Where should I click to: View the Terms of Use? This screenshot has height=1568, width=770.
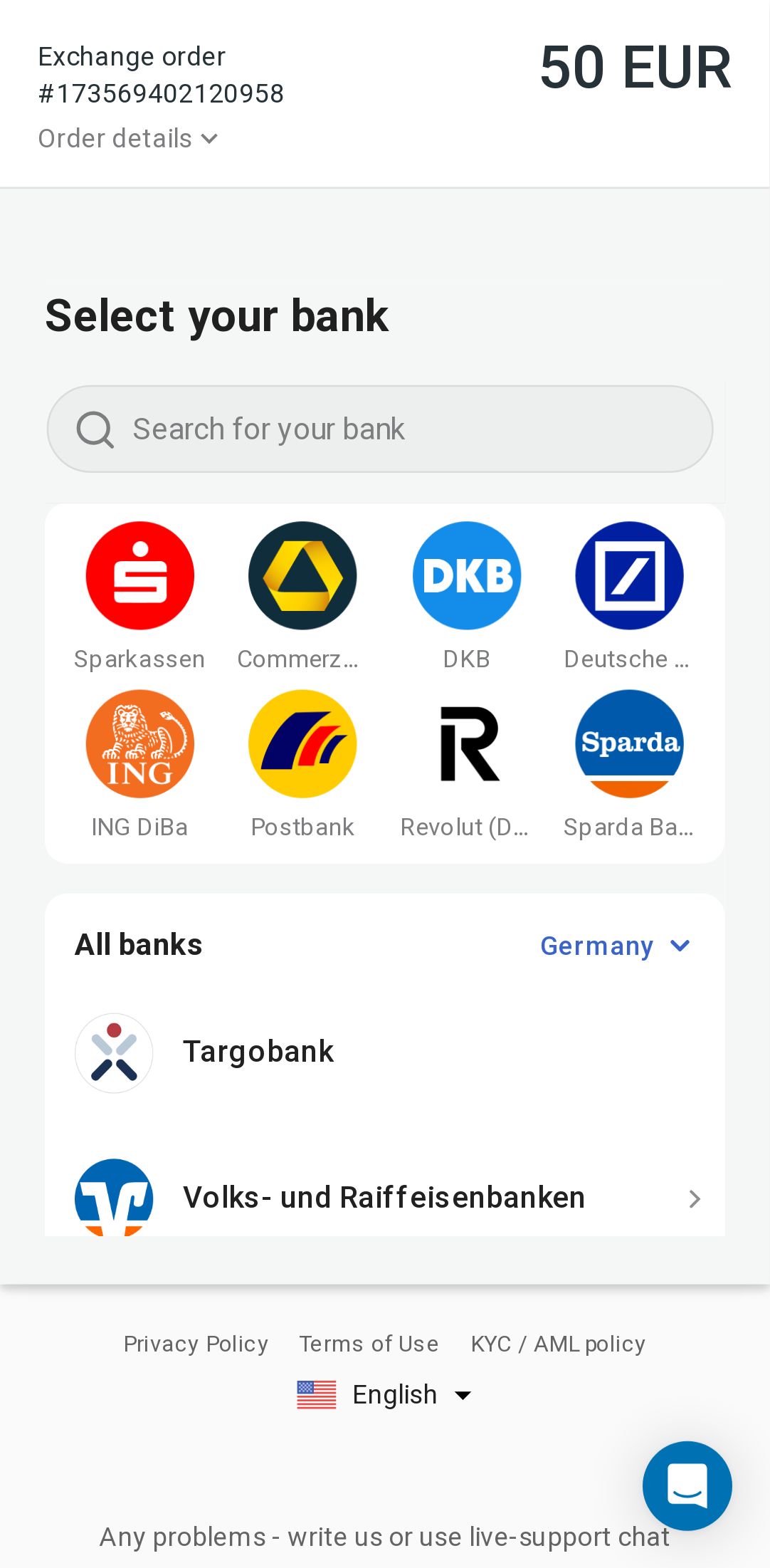(x=369, y=1344)
